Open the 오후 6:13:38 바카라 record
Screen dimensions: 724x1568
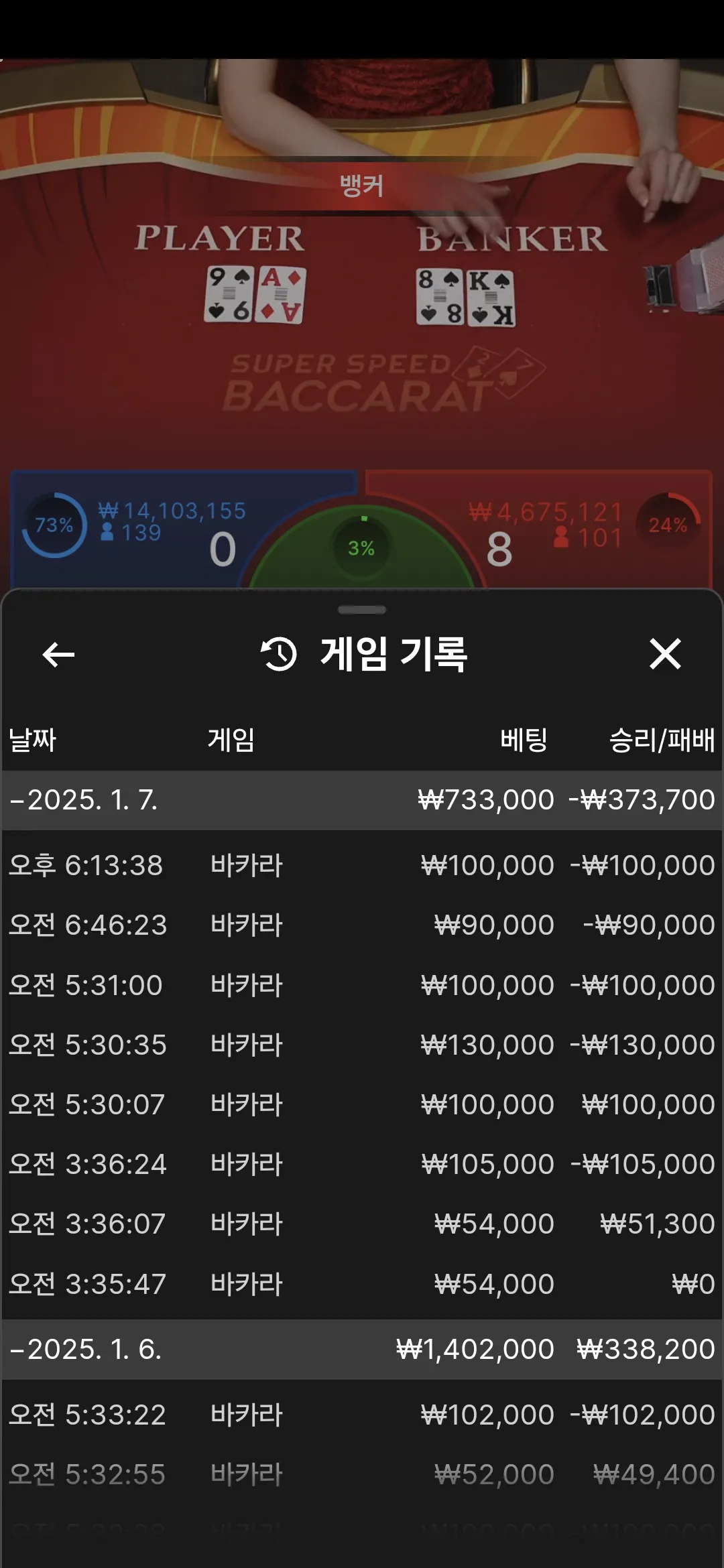[362, 865]
